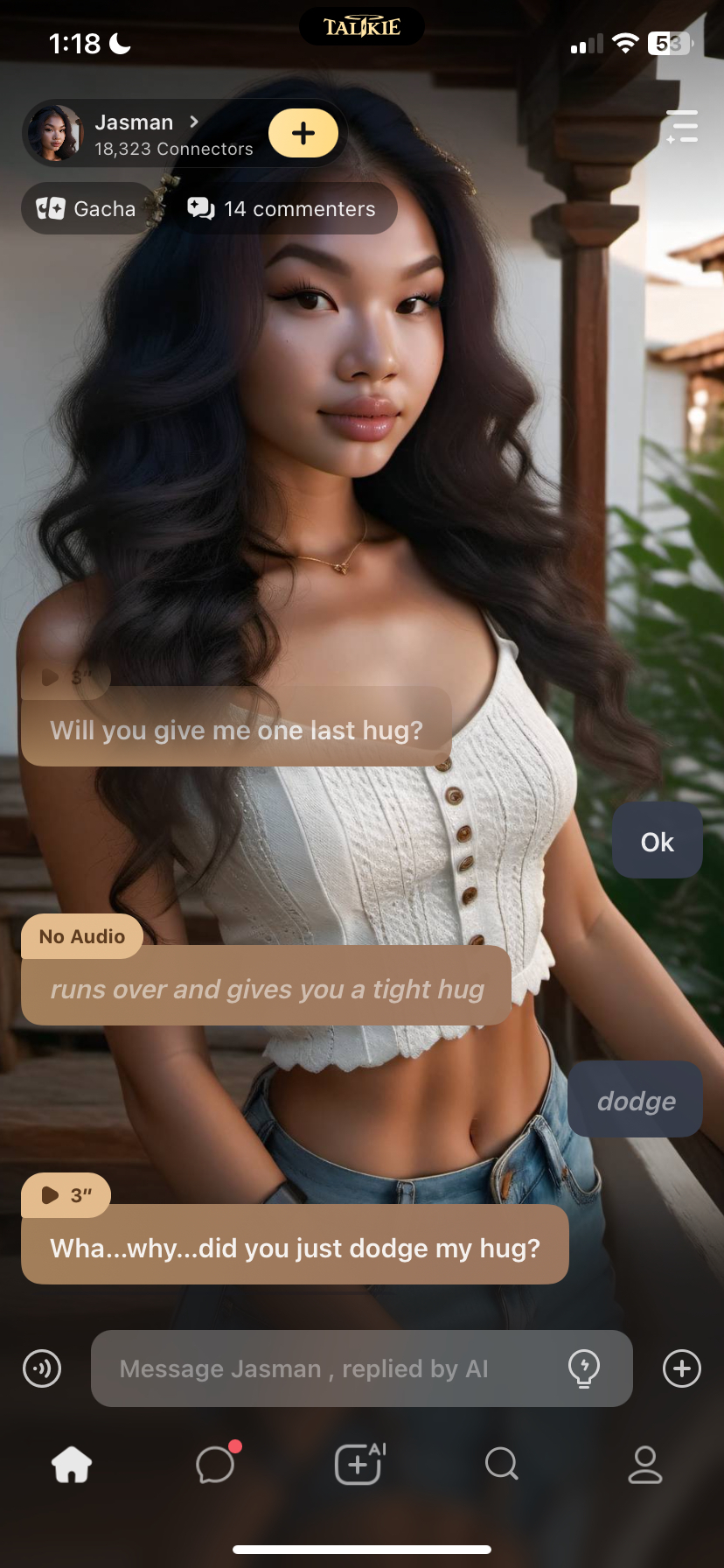The height and width of the screenshot is (1568, 724).
Task: Open the voice call icon
Action: coord(42,1368)
